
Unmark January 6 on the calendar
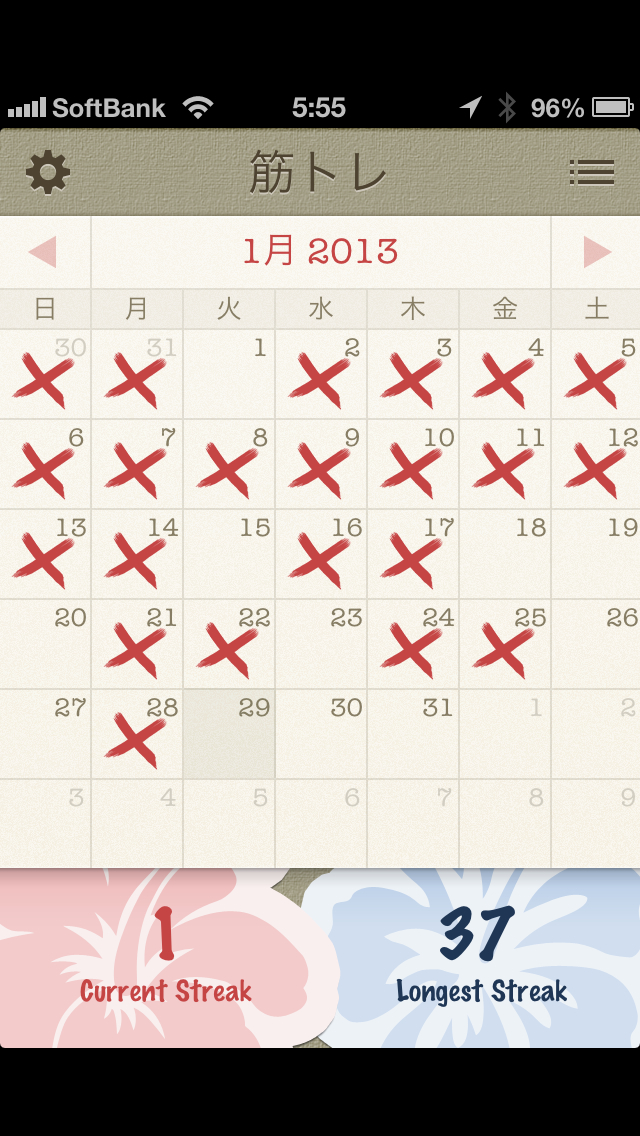pyautogui.click(x=46, y=464)
